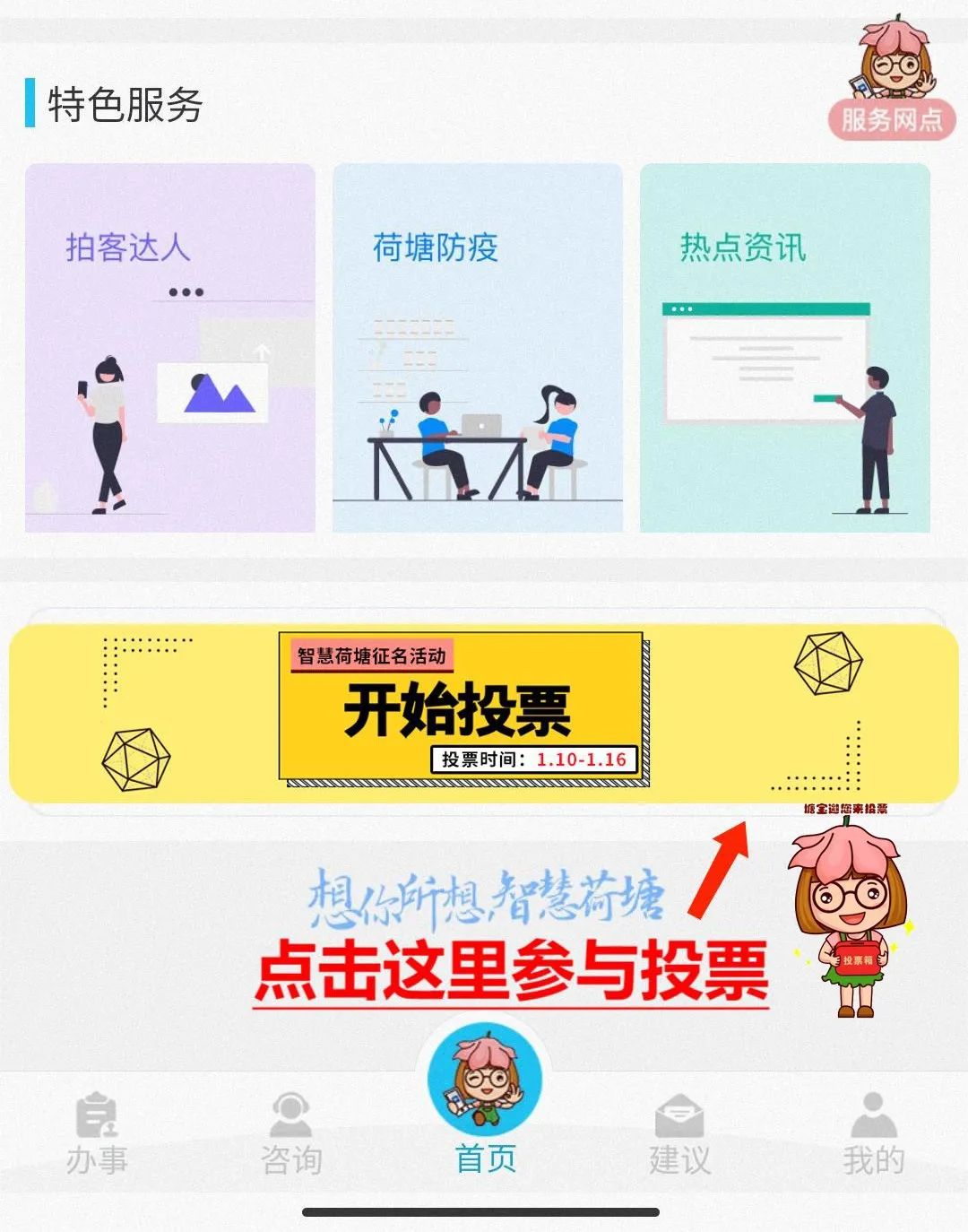Open the 我的 tab
968x1232 pixels.
point(873,1134)
